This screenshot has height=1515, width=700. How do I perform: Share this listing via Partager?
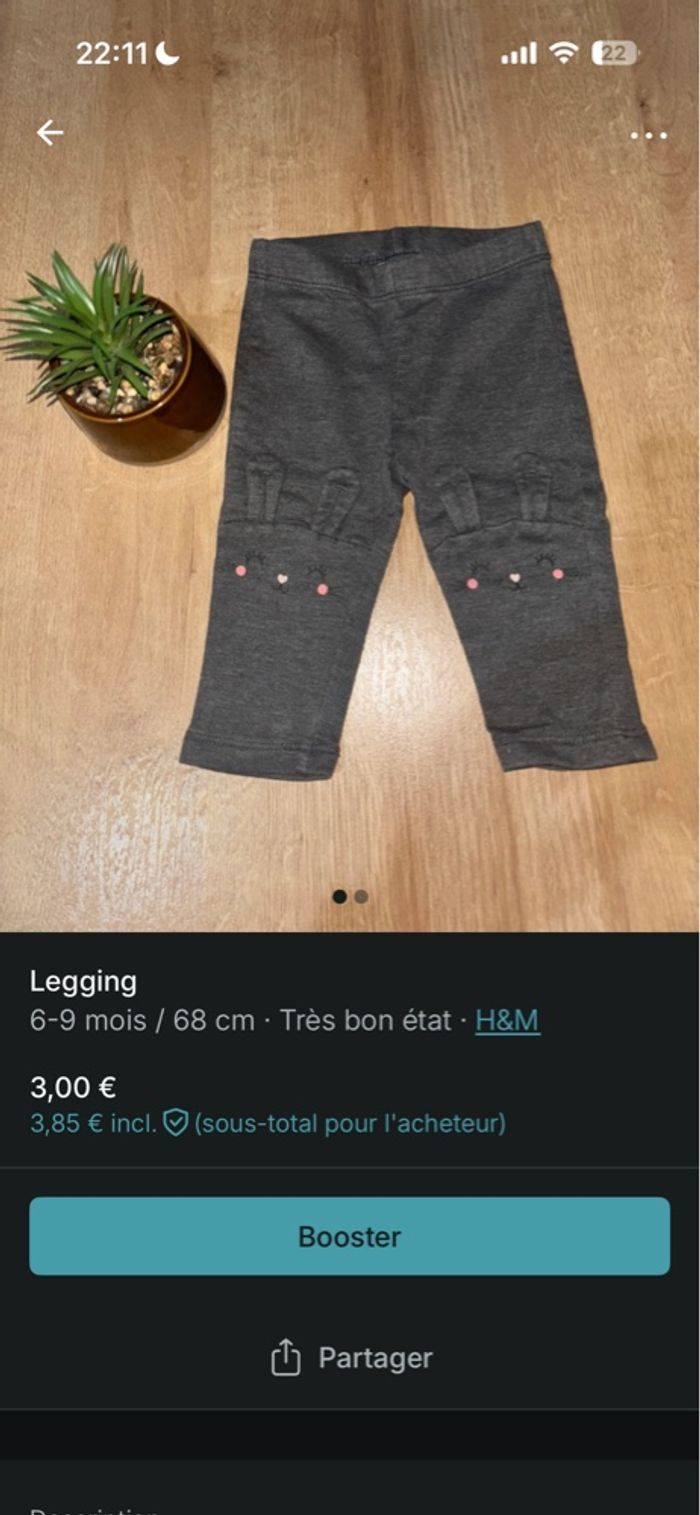350,1358
